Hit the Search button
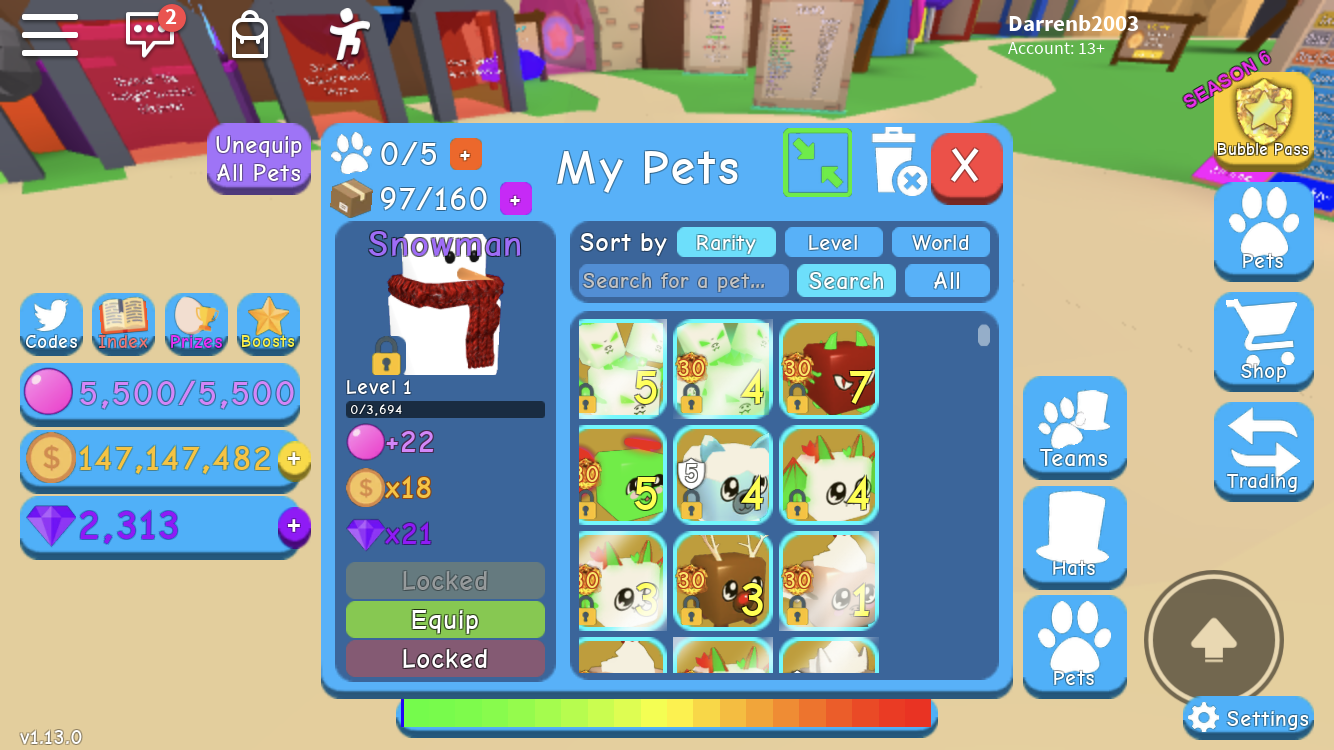 (846, 281)
